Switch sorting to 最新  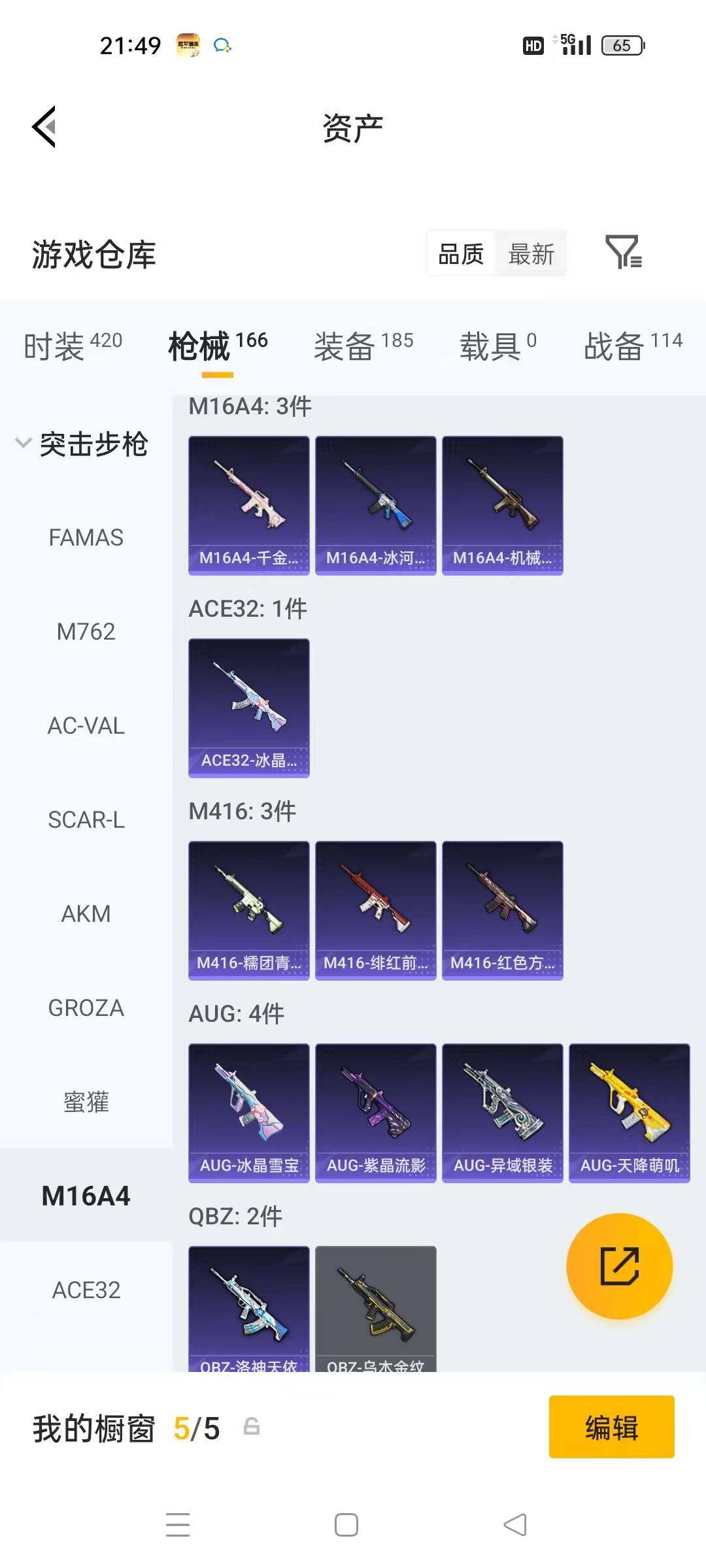coord(531,253)
